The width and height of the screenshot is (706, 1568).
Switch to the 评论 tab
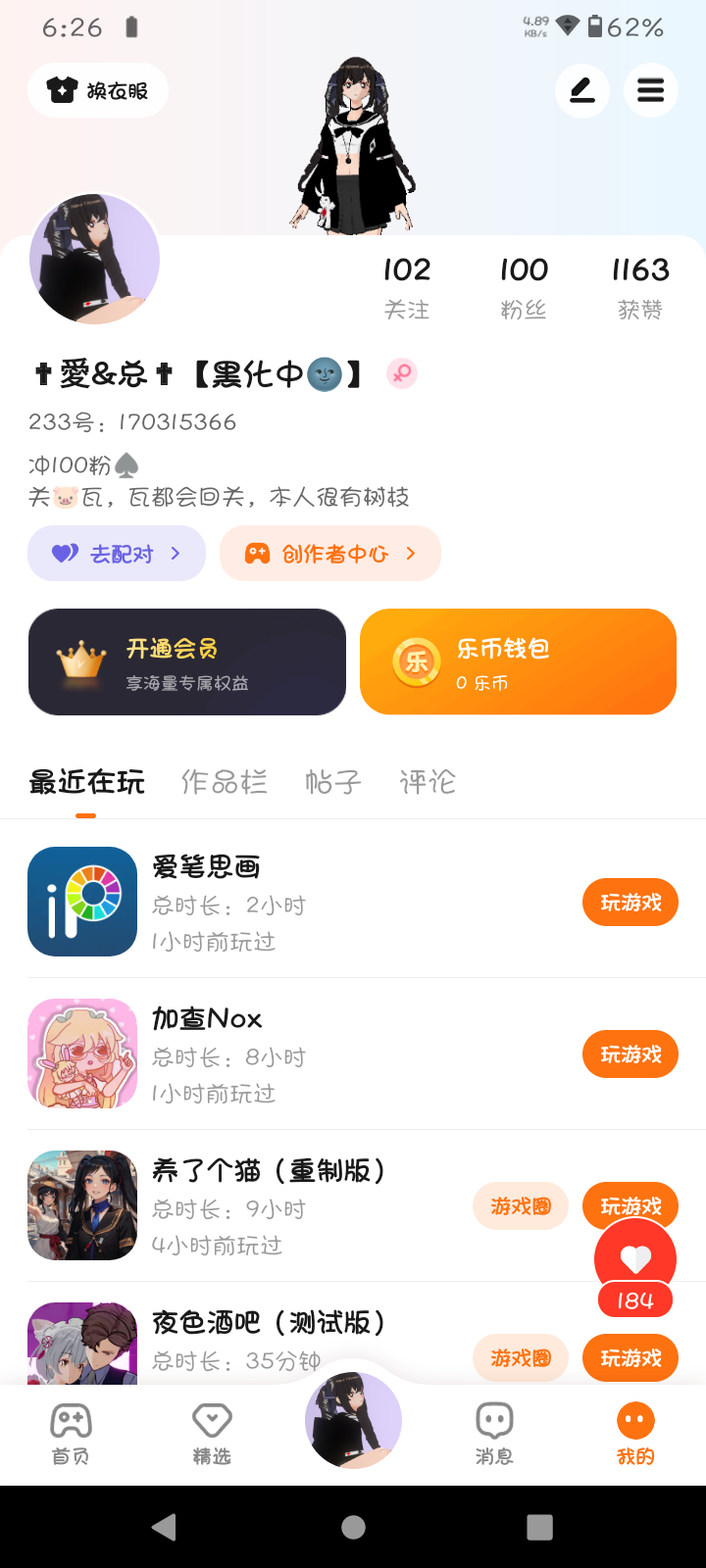pos(428,782)
